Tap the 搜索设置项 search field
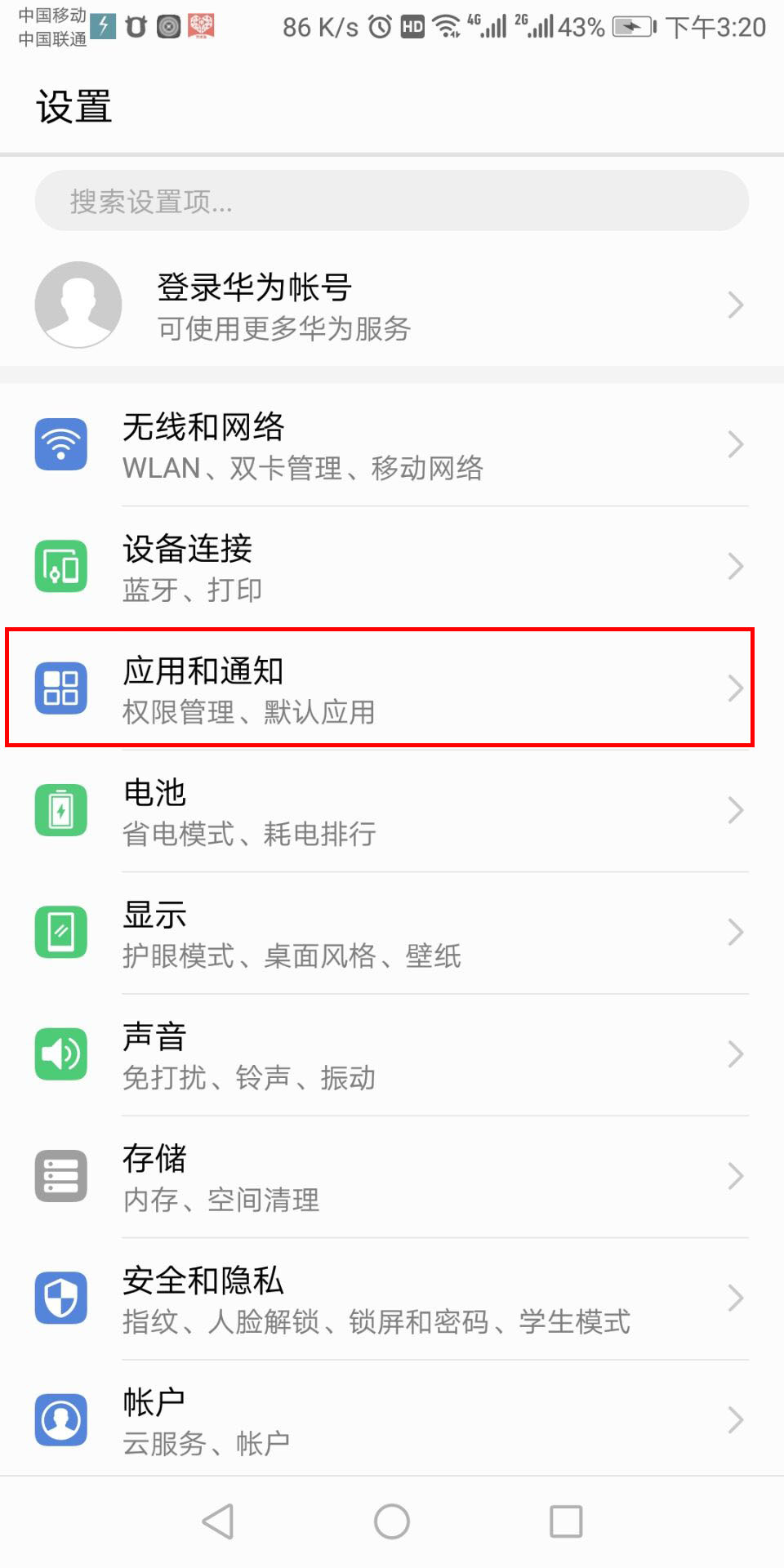Viewport: 784px width, 1568px height. [392, 201]
